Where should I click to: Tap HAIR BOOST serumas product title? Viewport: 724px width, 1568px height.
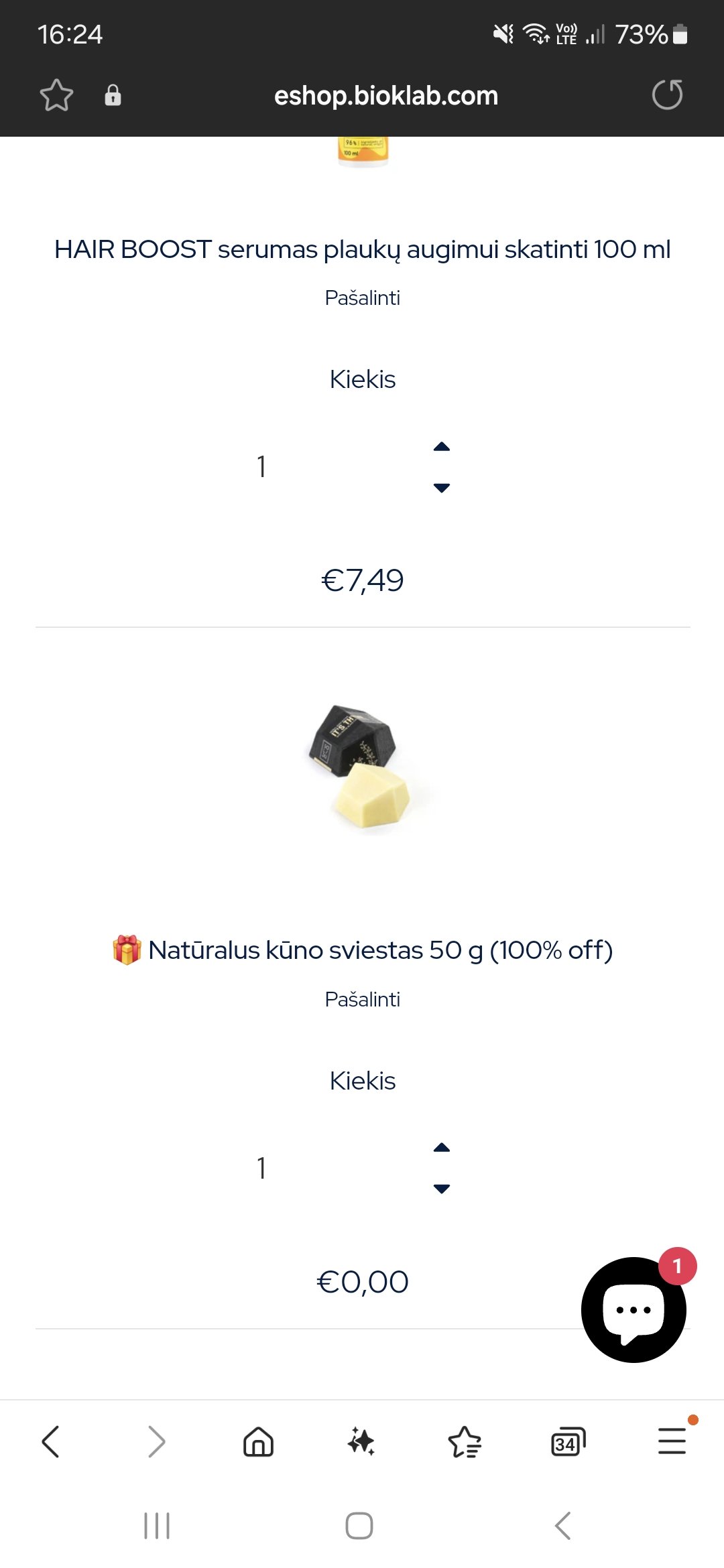362,249
